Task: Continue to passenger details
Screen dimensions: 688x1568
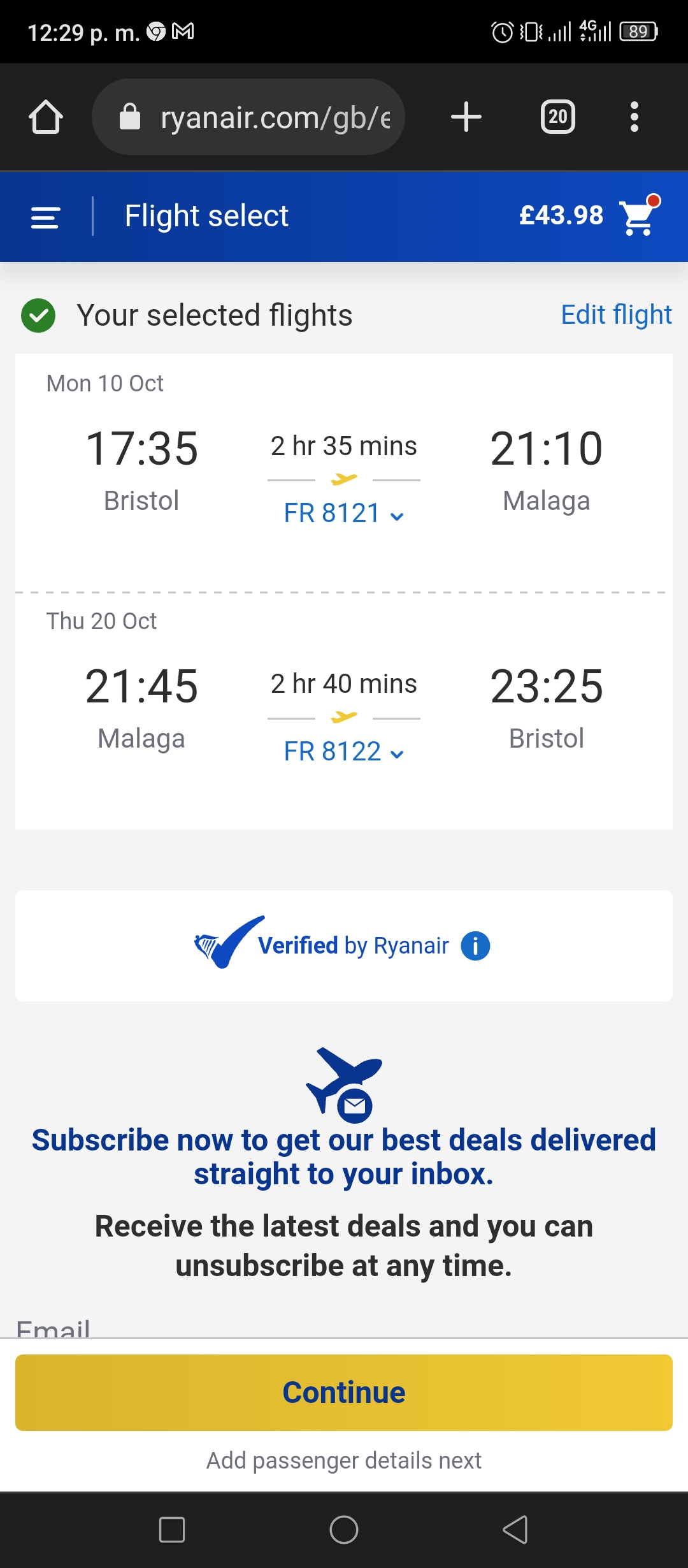Action: [344, 1393]
